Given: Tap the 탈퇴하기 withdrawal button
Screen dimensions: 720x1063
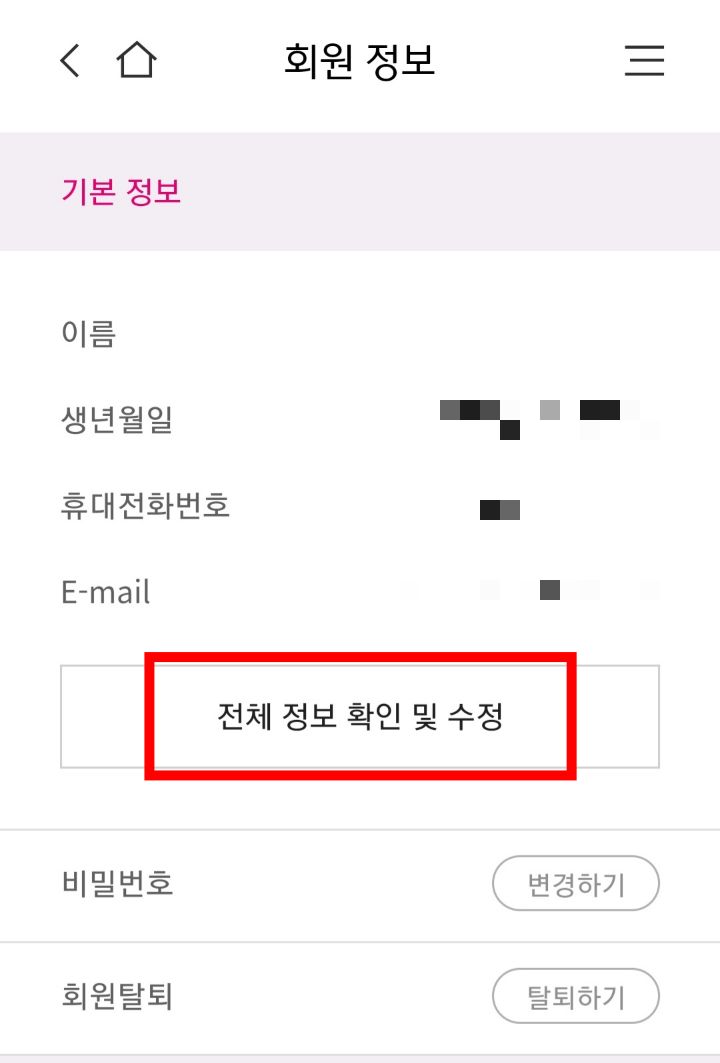Looking at the screenshot, I should tap(576, 996).
